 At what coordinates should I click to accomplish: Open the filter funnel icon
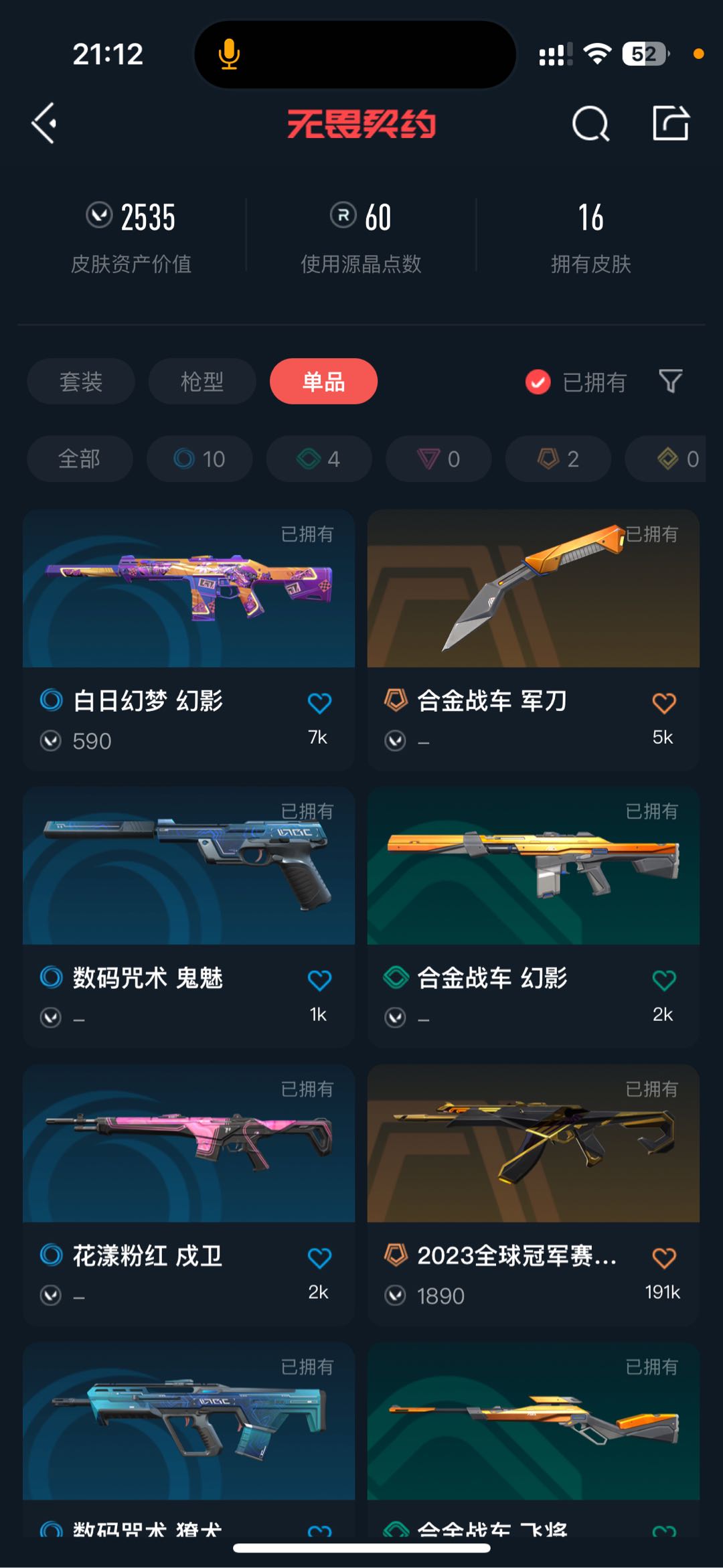(x=670, y=382)
